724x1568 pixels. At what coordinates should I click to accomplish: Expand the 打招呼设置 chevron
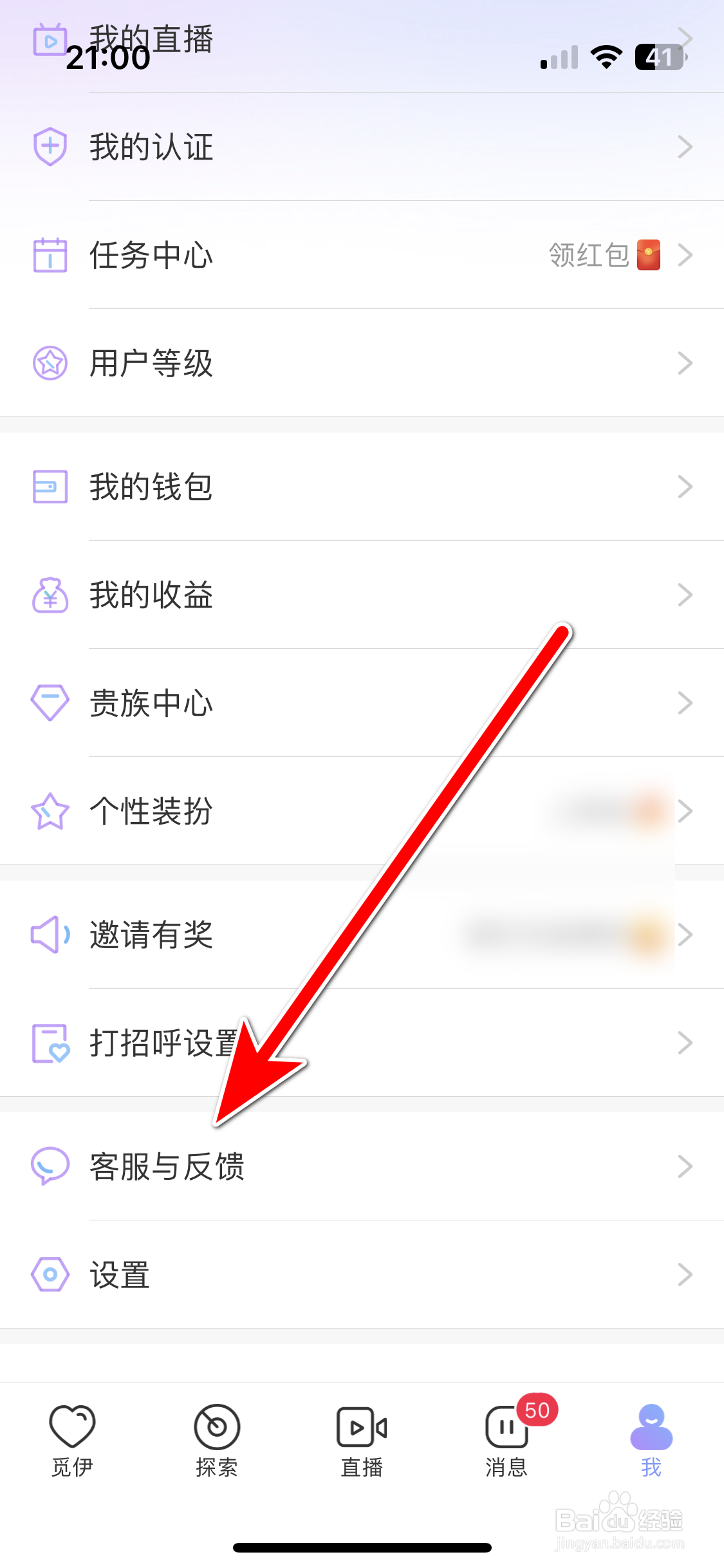[x=684, y=1043]
